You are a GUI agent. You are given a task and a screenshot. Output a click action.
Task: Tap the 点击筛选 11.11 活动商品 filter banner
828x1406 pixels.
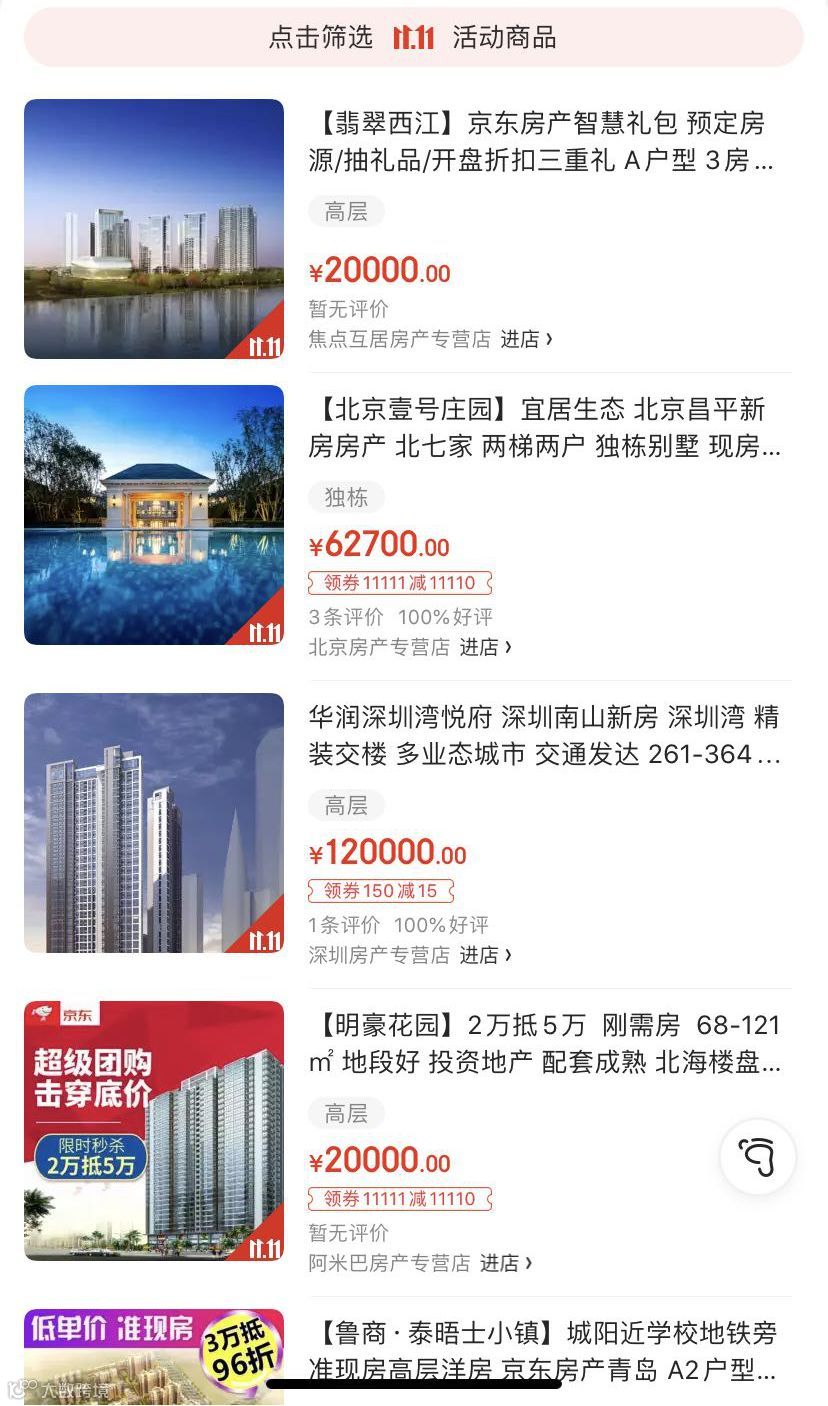pos(413,38)
